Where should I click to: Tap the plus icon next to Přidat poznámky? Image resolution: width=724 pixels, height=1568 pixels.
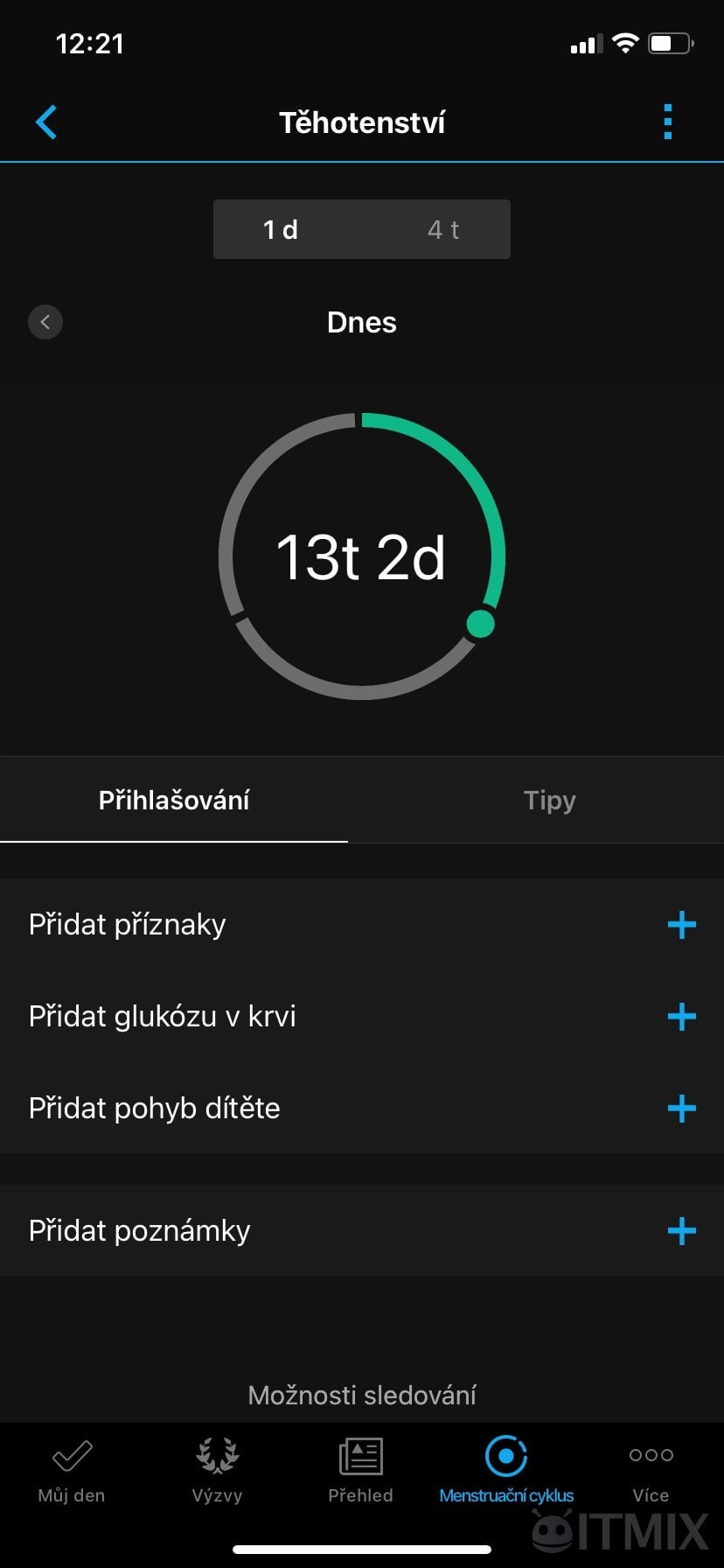(682, 1230)
